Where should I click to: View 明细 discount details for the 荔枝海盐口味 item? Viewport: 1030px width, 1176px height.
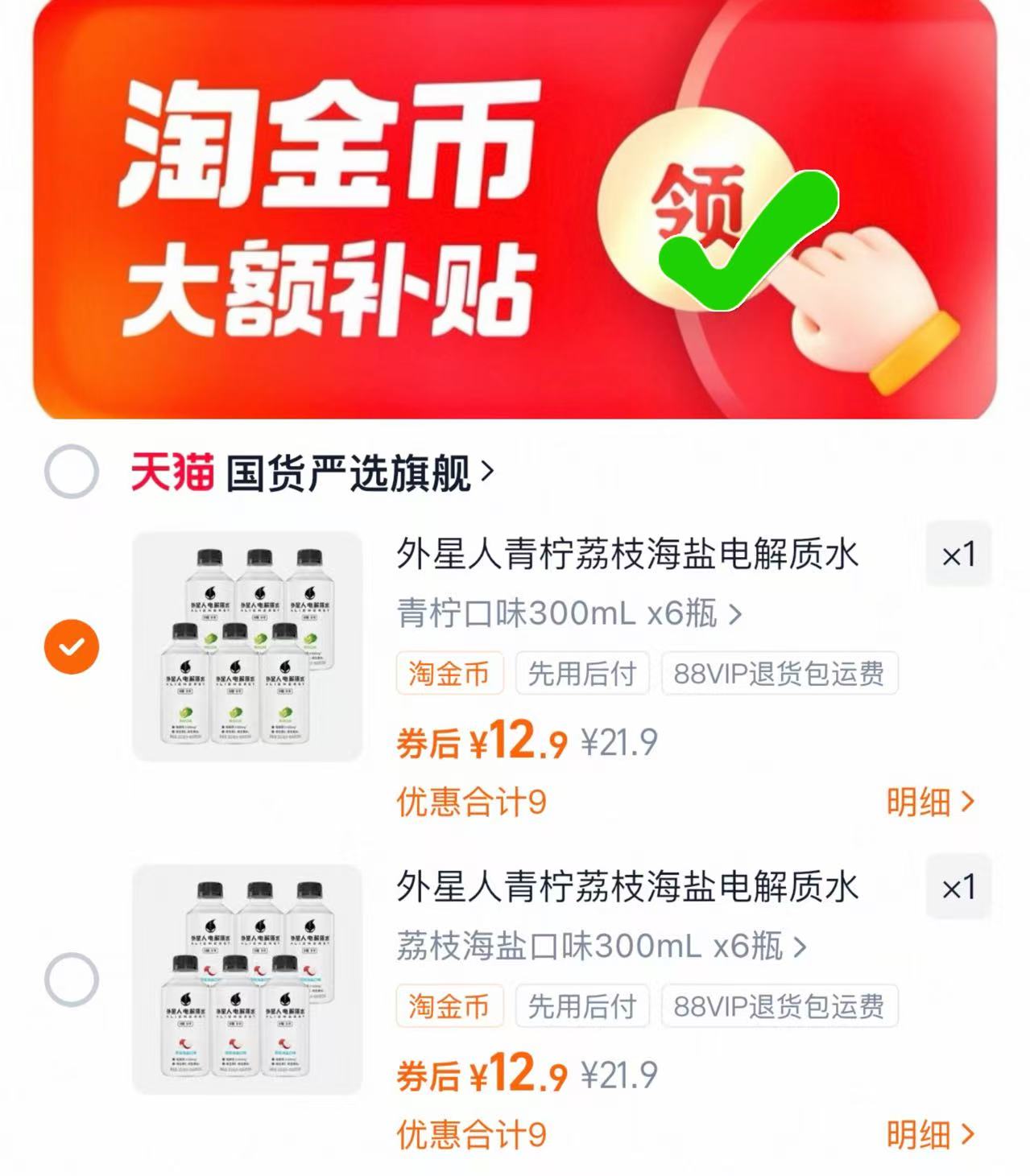pyautogui.click(x=930, y=1135)
